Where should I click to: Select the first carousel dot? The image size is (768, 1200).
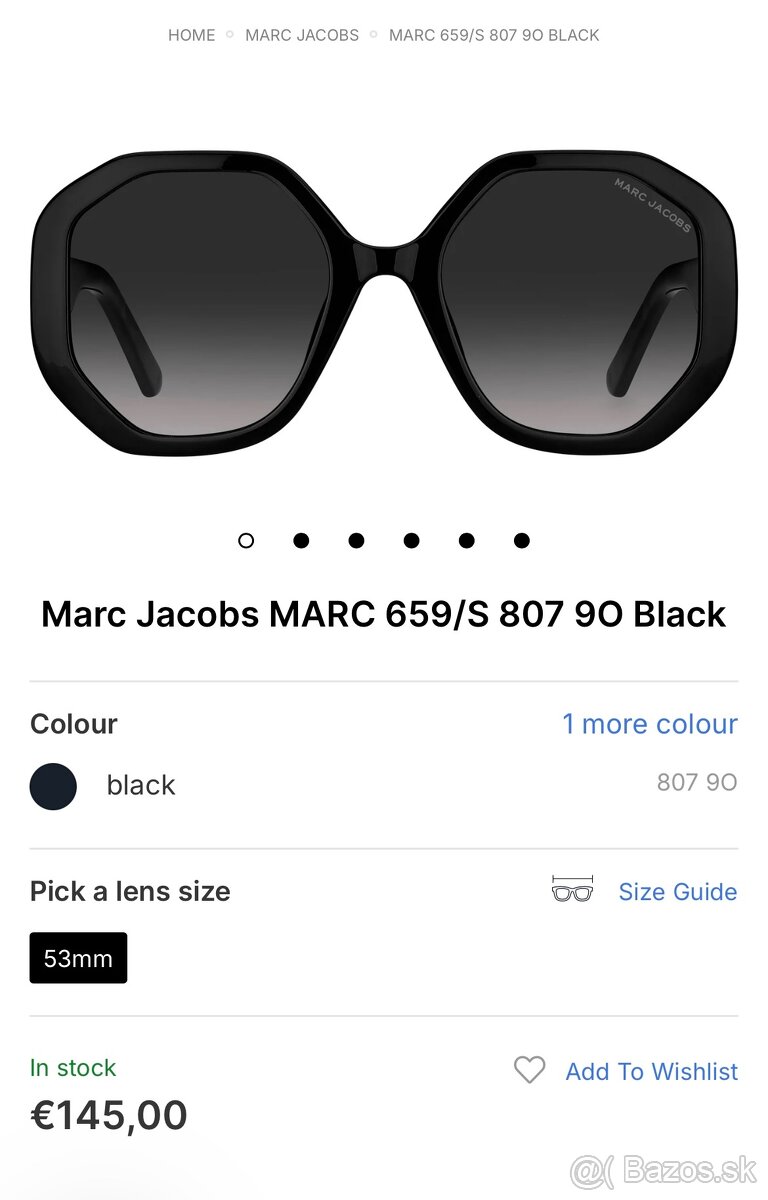[x=246, y=540]
